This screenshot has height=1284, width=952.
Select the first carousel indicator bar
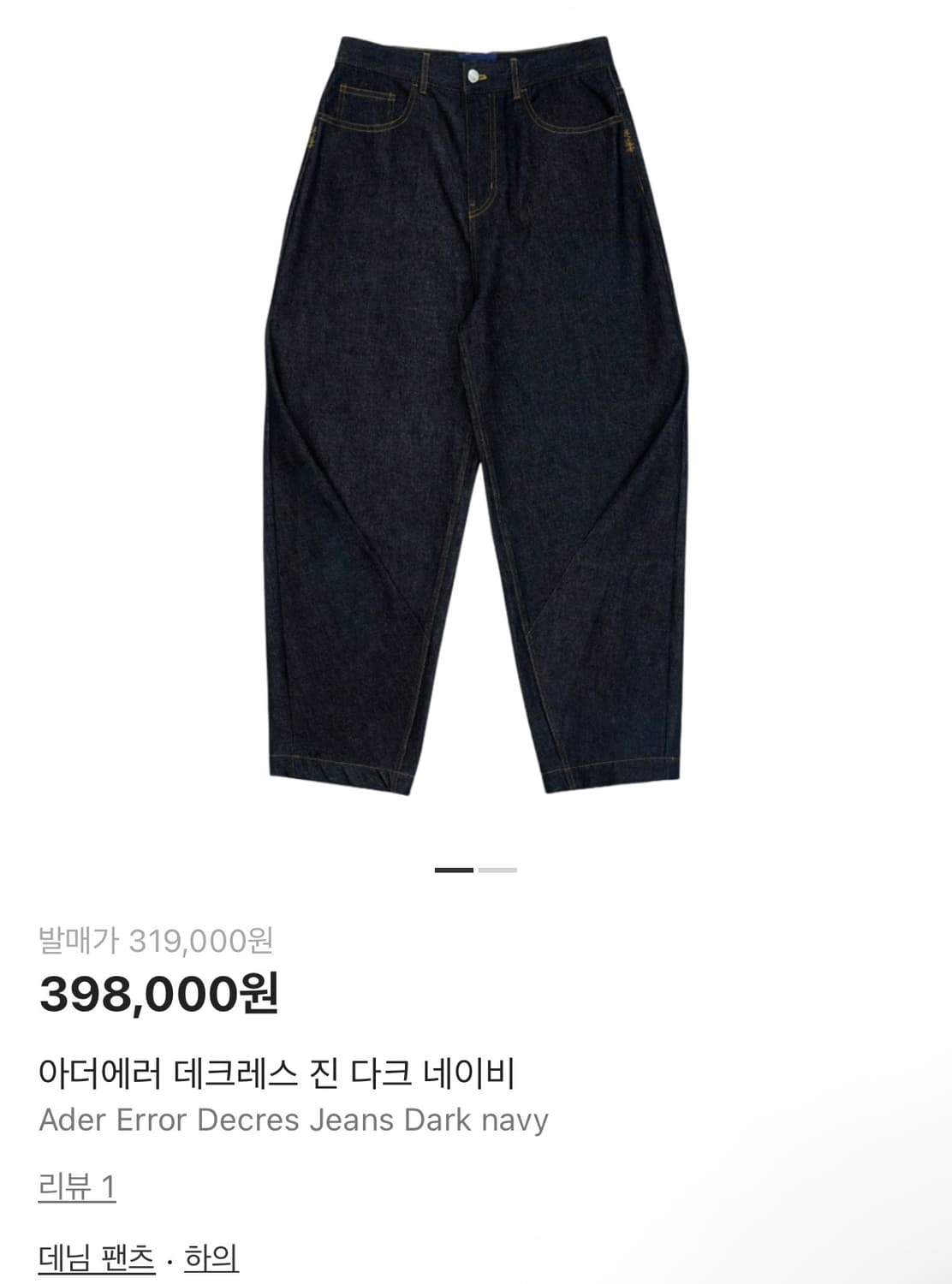(x=455, y=870)
